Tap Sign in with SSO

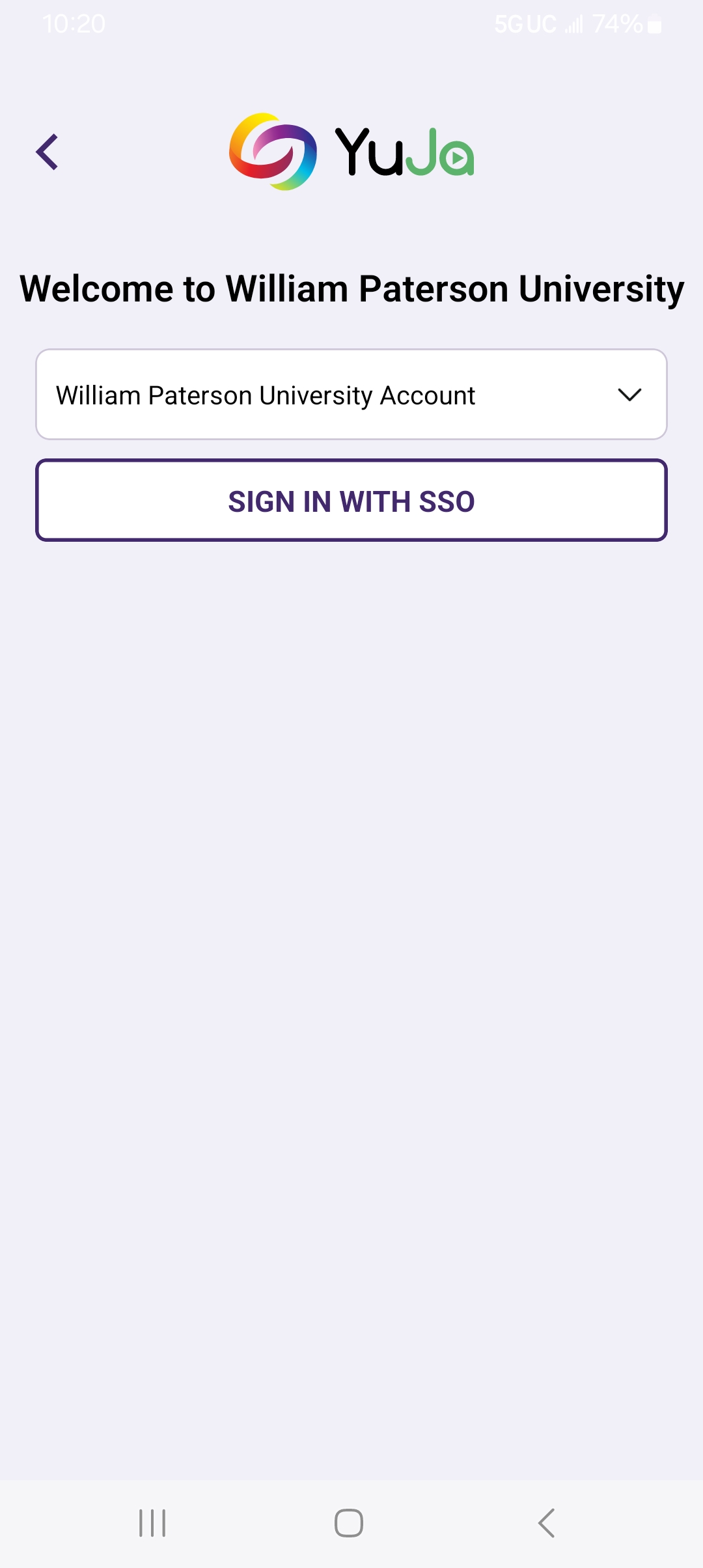point(351,501)
